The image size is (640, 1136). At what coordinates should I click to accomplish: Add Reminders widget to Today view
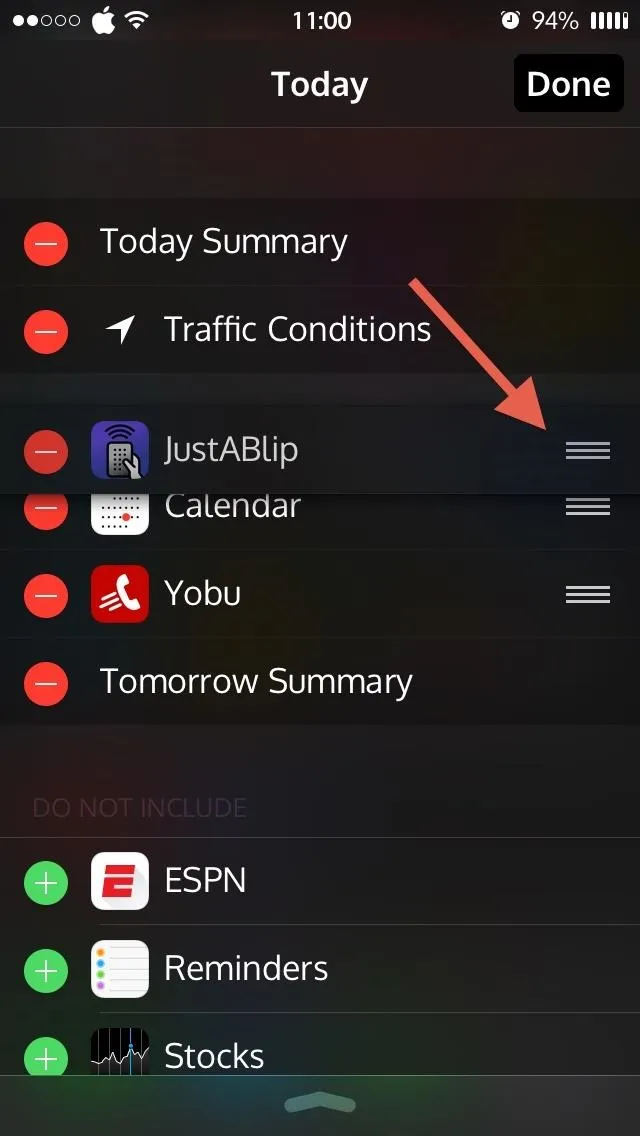(46, 969)
